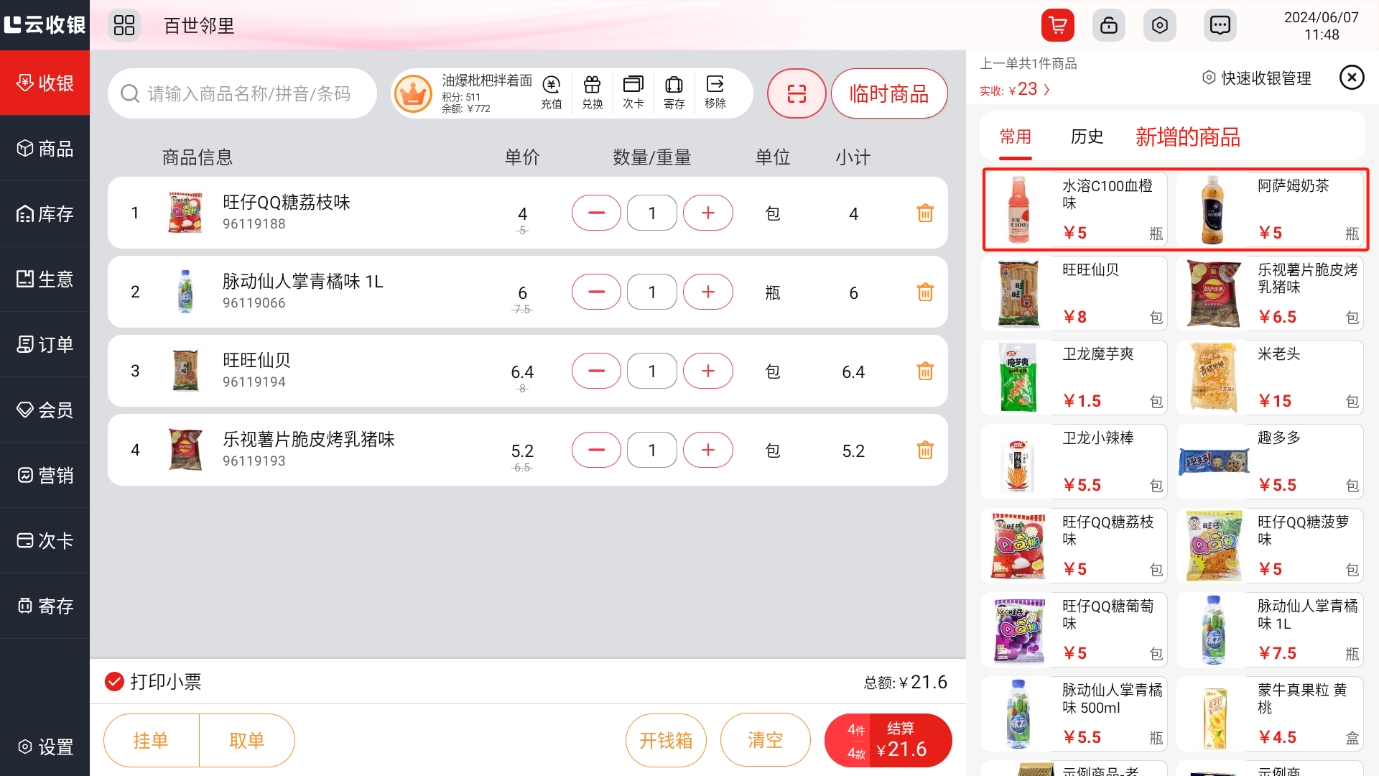The width and height of the screenshot is (1379, 776).
Task: Switch to 库存 in the sidebar
Action: coord(45,214)
